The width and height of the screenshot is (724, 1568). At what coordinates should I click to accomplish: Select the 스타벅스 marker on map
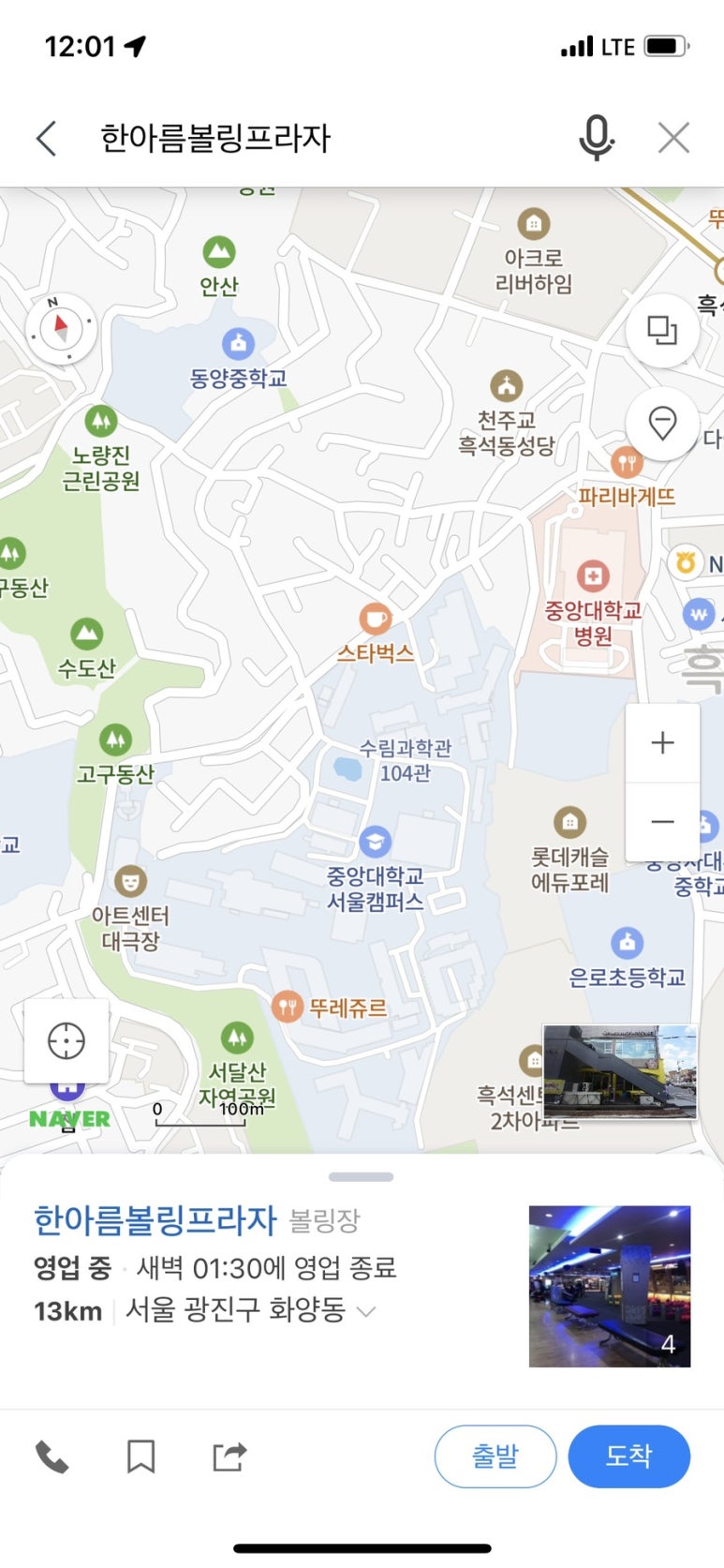[376, 620]
